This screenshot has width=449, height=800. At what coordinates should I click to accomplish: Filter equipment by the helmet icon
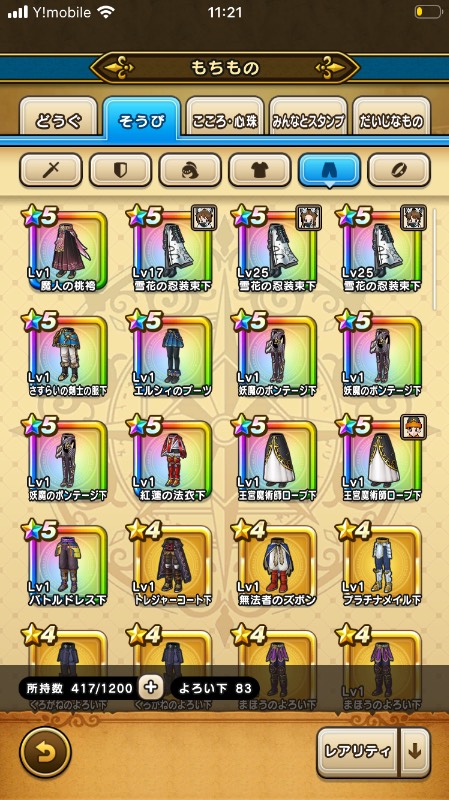point(190,170)
